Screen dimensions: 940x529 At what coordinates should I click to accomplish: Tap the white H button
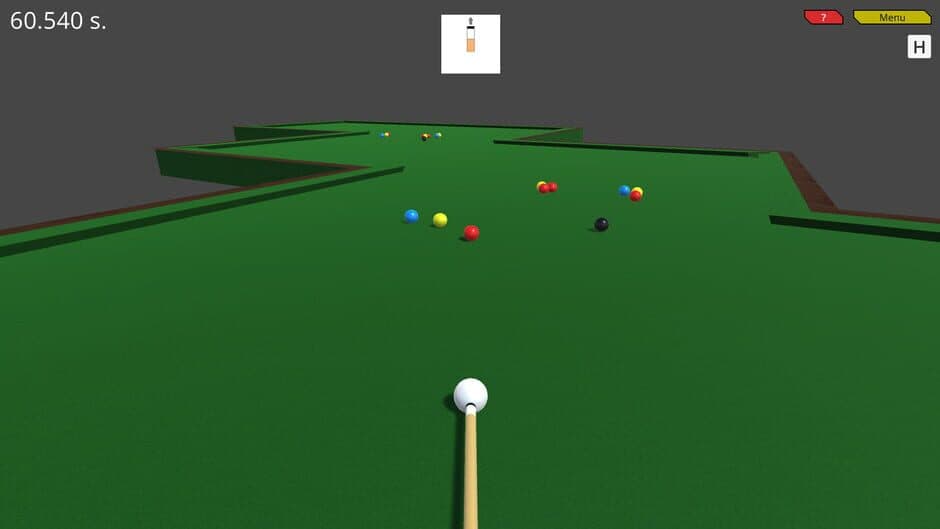pyautogui.click(x=919, y=46)
